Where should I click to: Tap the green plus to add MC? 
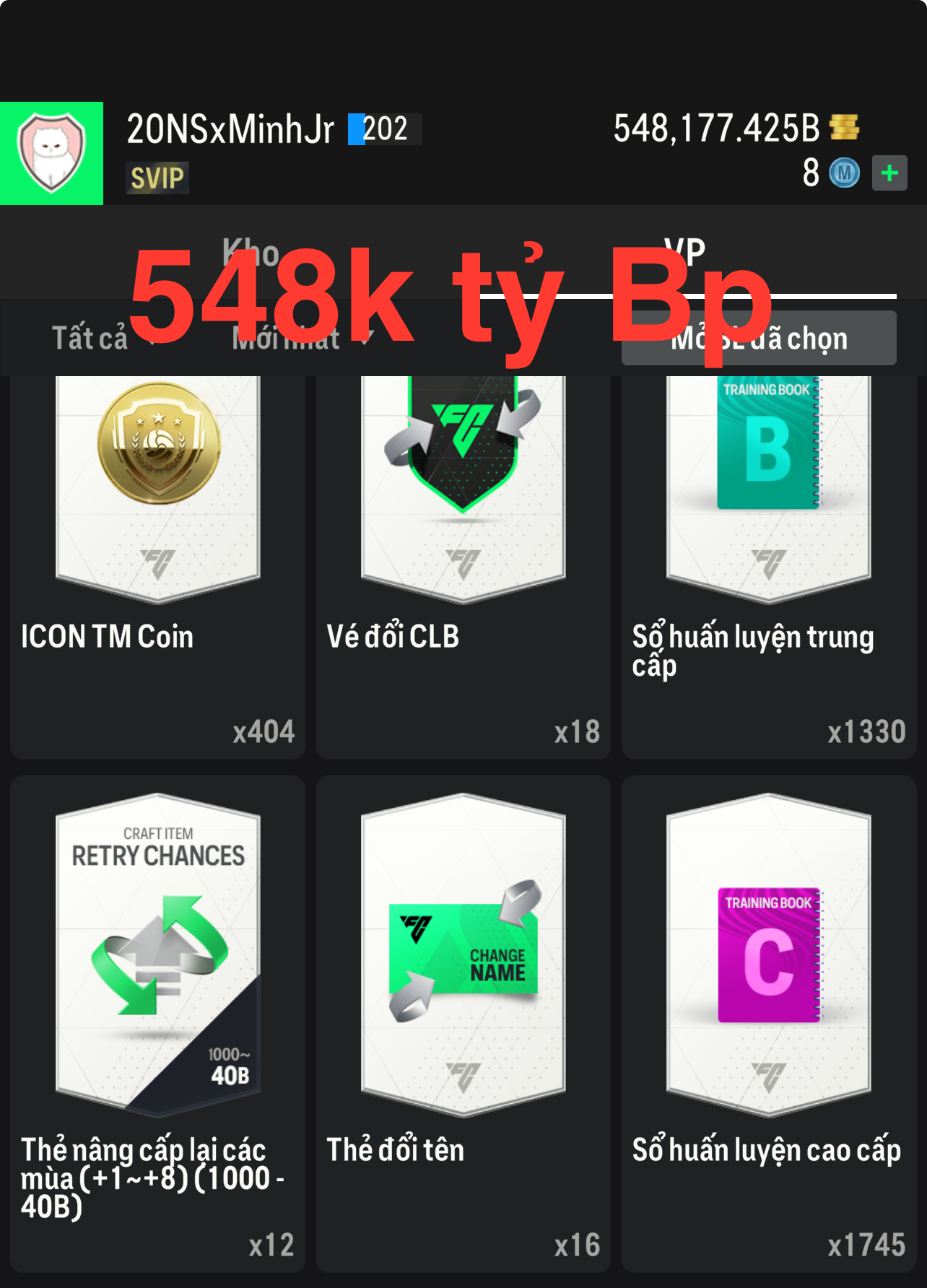[x=889, y=173]
